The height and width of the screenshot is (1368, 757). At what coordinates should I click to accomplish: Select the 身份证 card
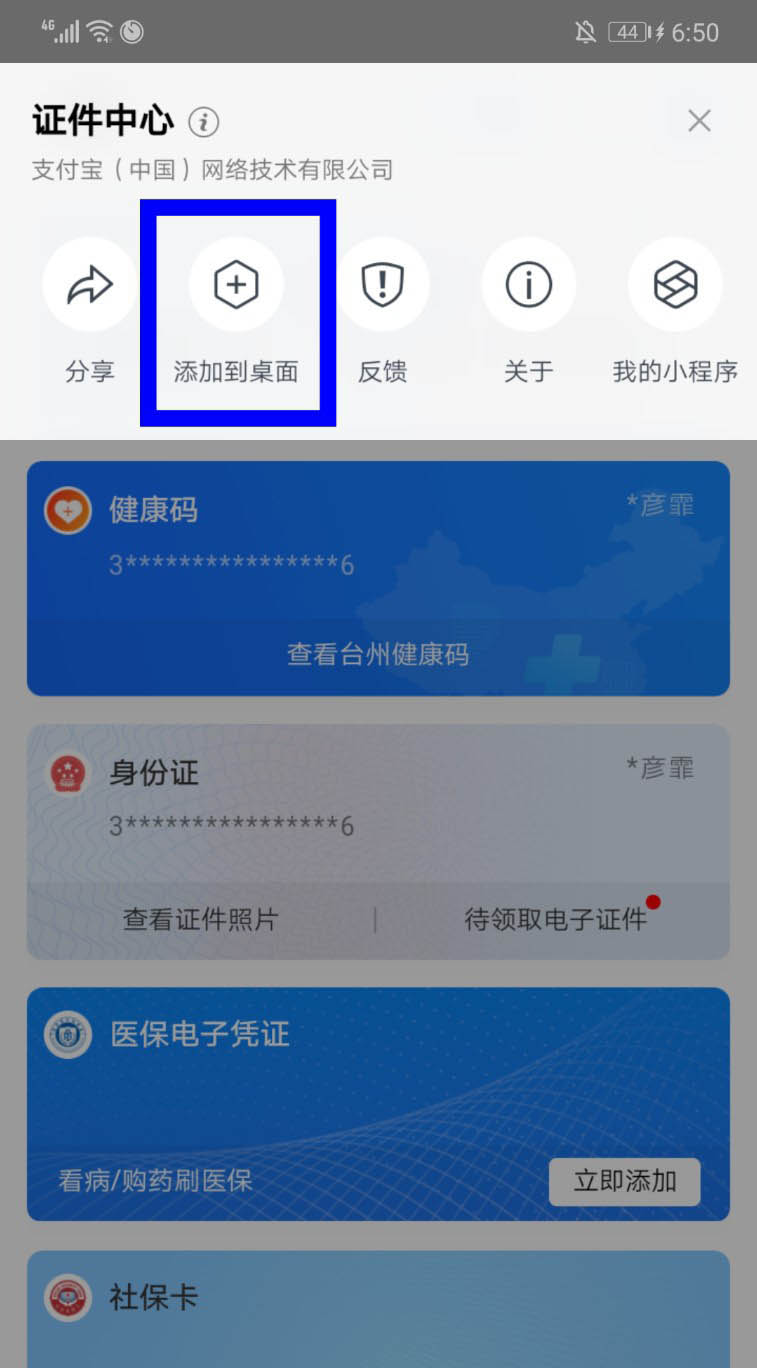coord(377,840)
